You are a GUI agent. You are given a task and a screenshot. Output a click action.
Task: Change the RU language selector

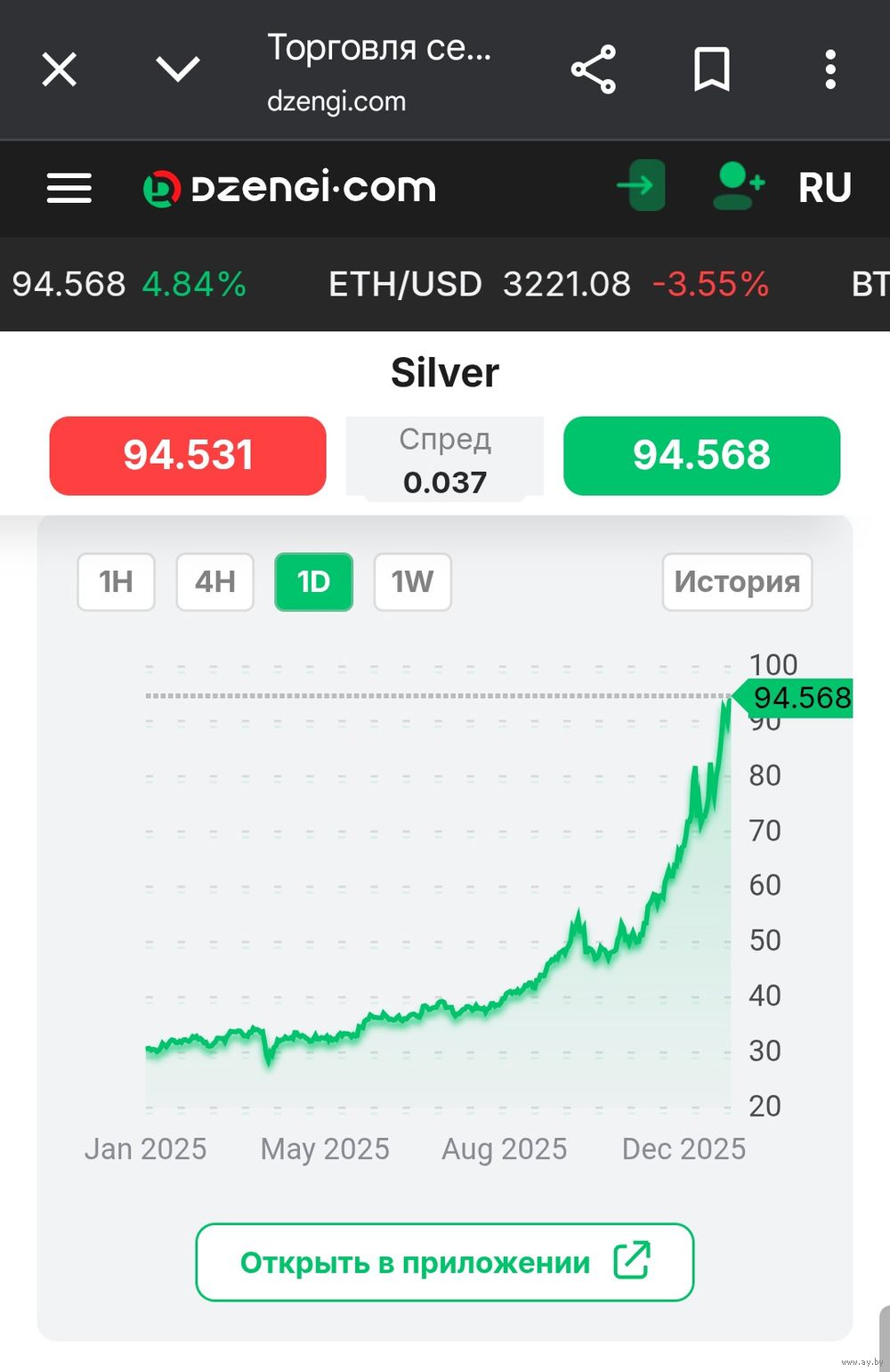[824, 188]
